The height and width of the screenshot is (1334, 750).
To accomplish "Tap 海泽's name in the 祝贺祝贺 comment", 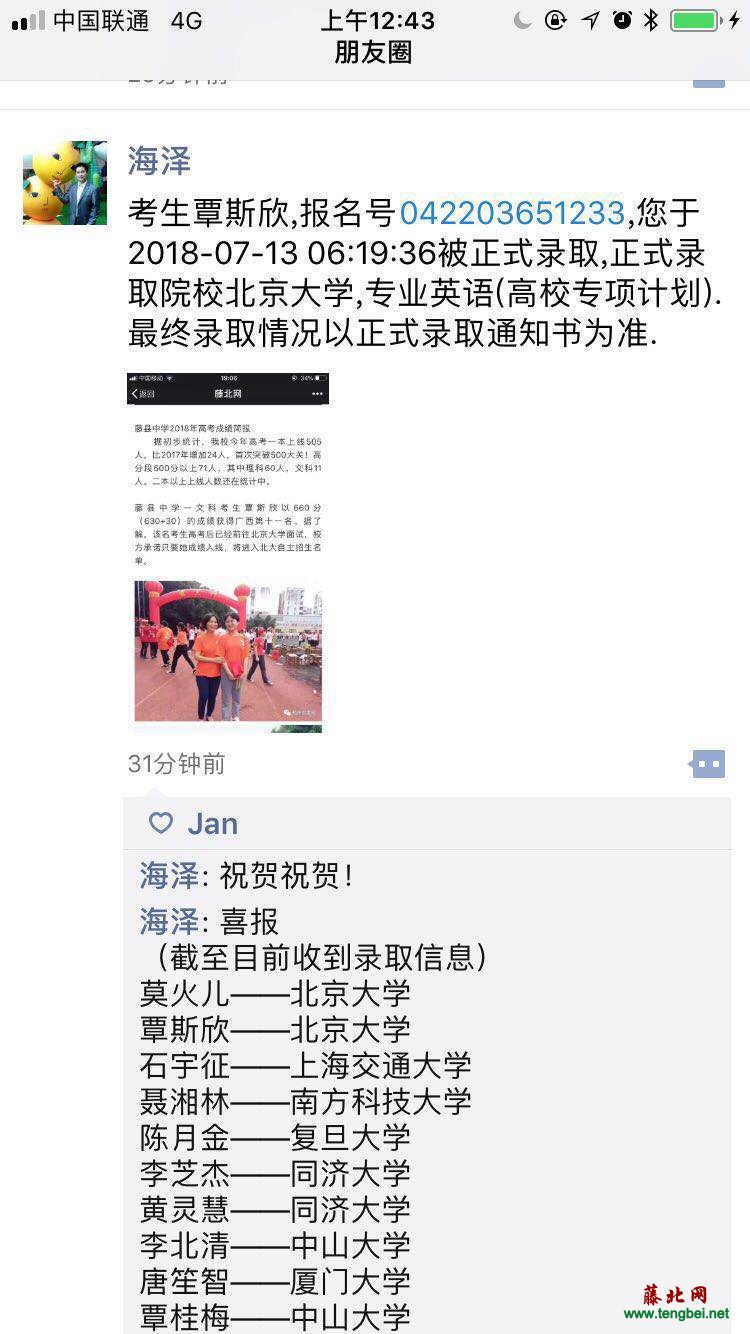I will click(169, 876).
